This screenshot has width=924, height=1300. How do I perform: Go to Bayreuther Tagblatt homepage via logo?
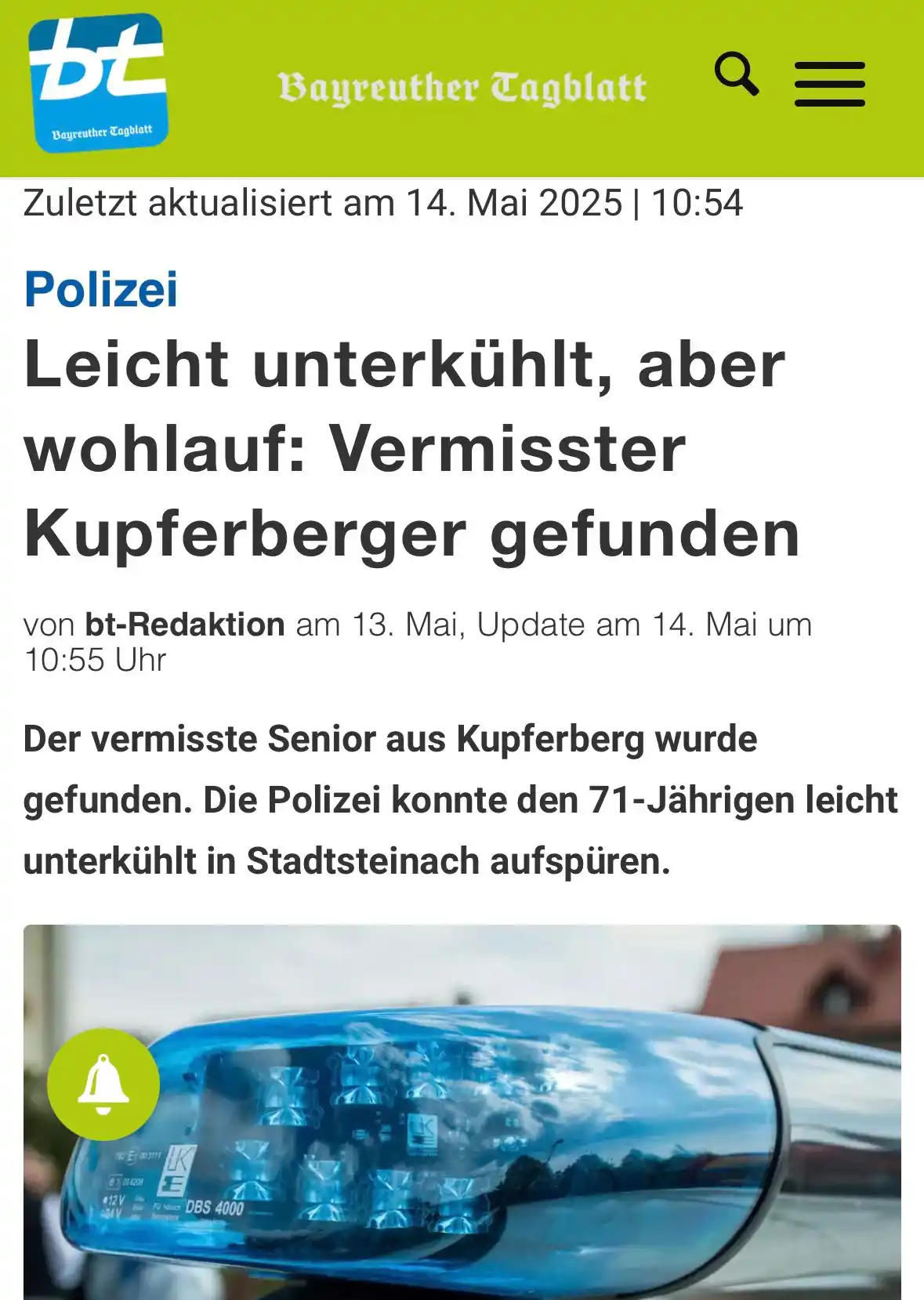click(99, 83)
